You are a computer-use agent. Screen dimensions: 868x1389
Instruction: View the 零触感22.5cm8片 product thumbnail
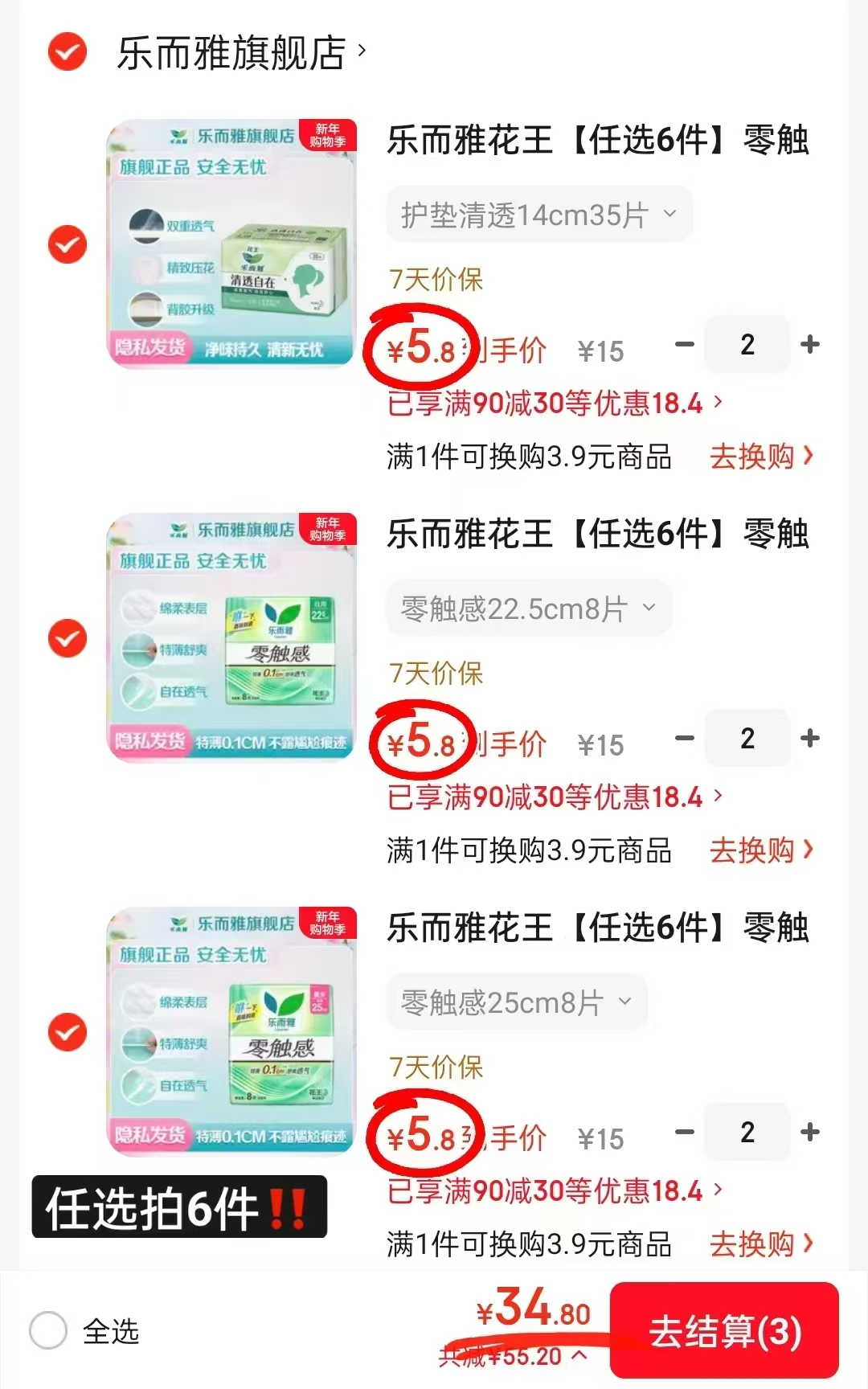point(231,637)
